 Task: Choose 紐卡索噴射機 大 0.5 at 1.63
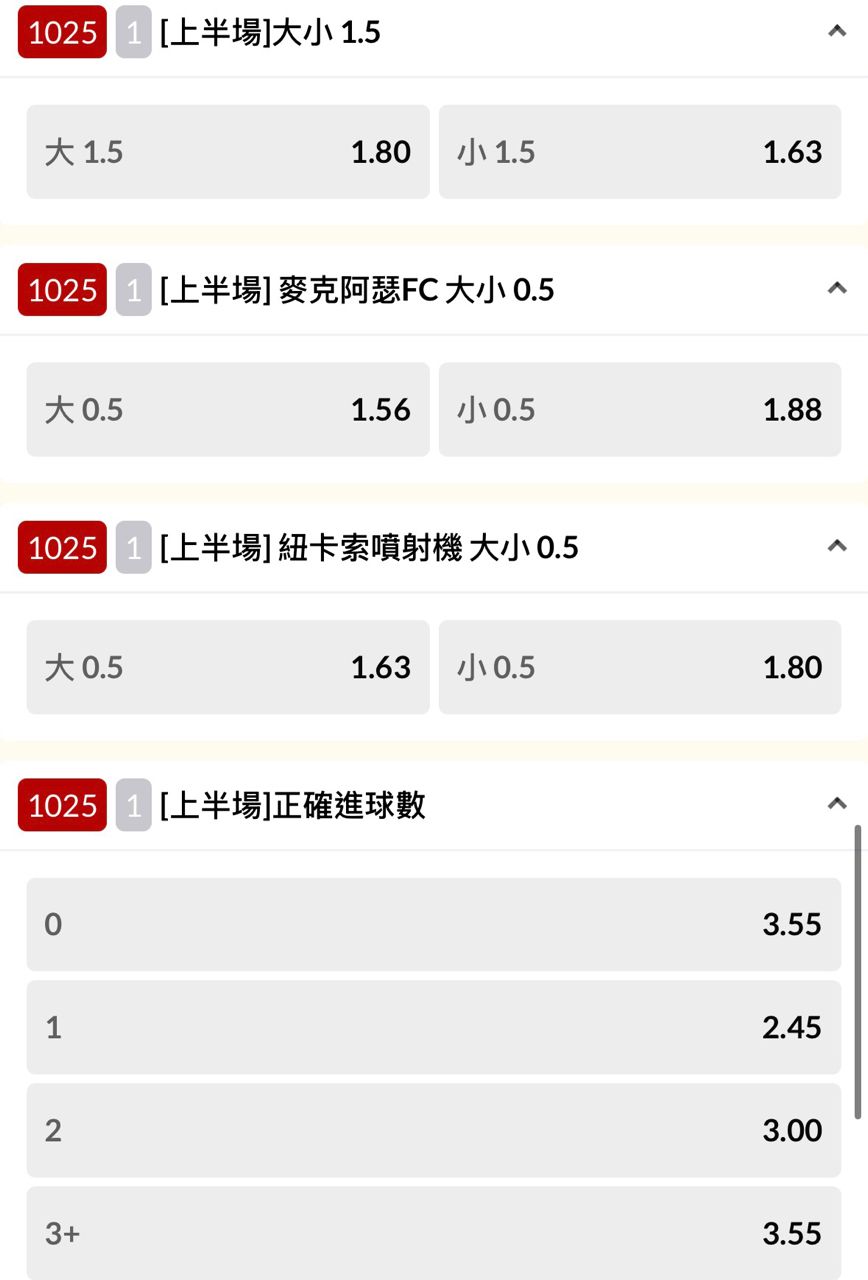pos(228,667)
